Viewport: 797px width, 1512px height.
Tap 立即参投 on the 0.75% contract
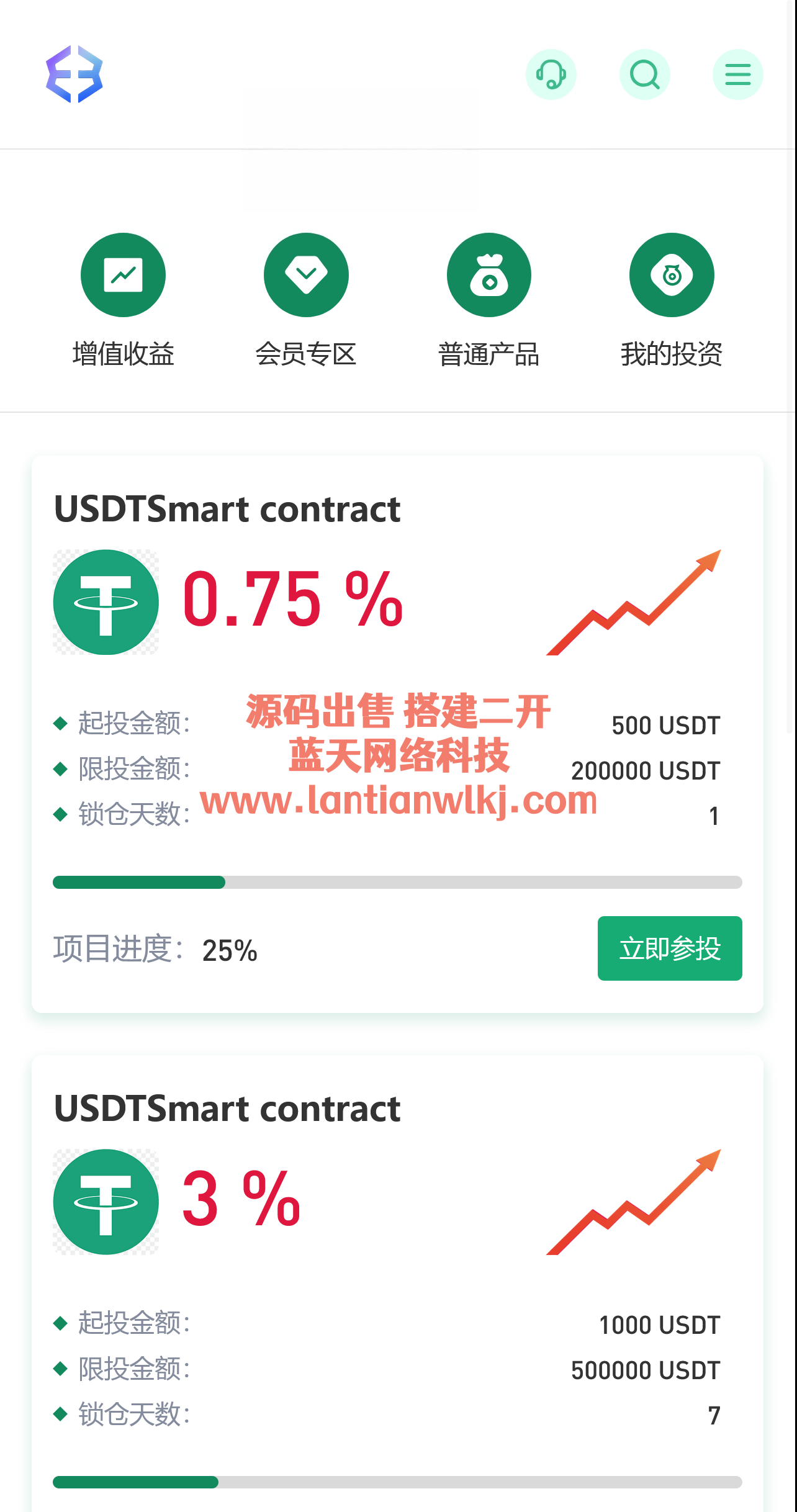pos(669,948)
